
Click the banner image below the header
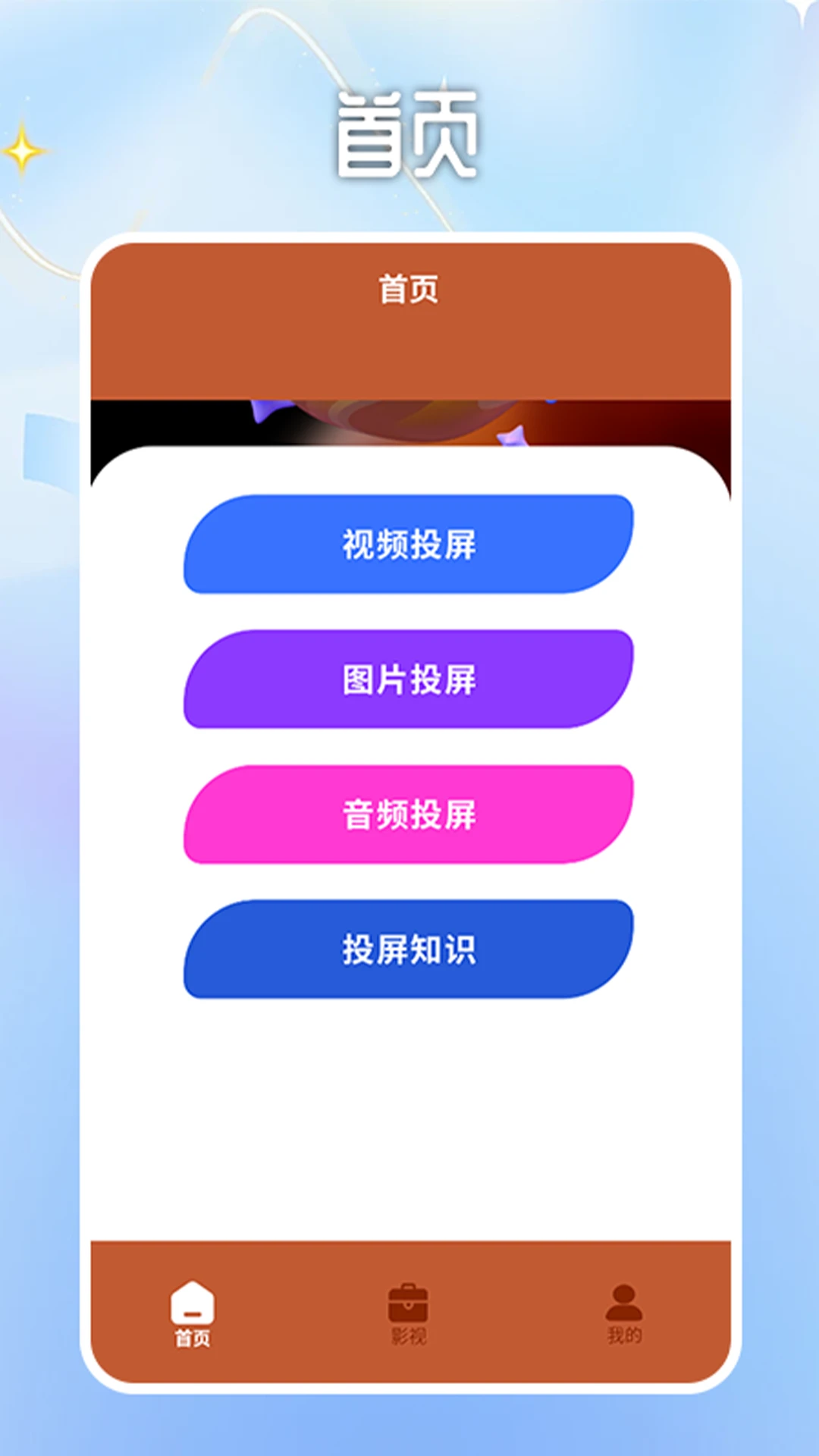pos(409,428)
